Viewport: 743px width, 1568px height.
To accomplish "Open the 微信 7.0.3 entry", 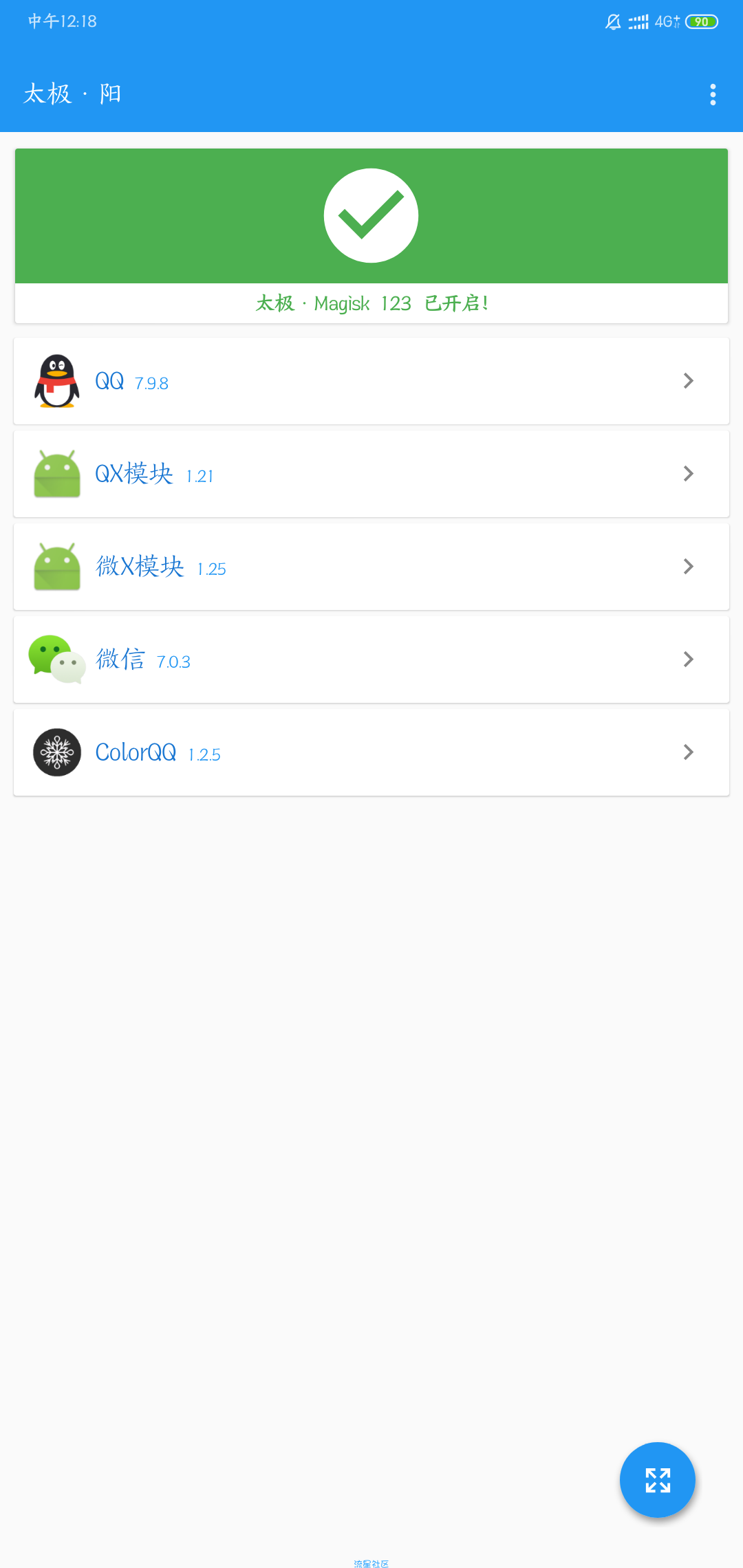I will (371, 660).
